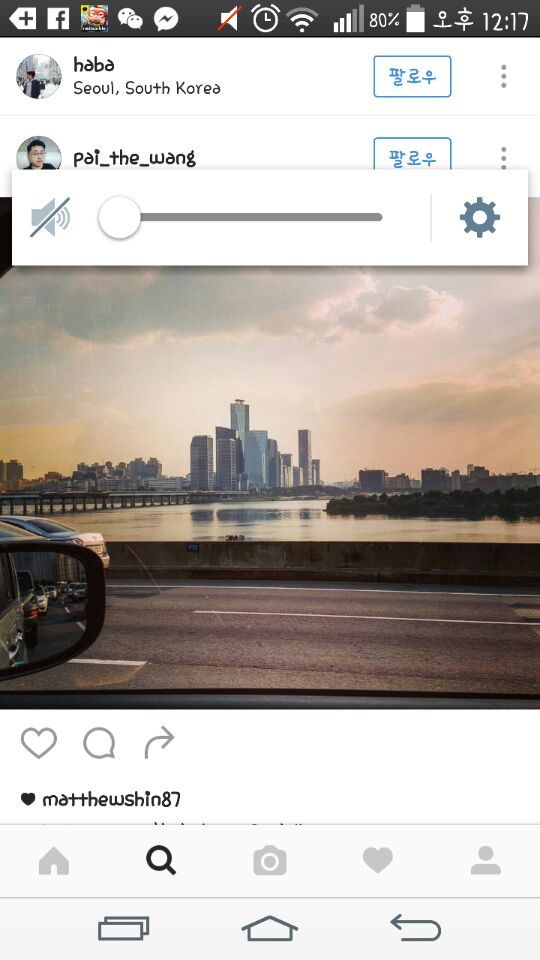
Task: Open the overflow menu for haba's post
Action: [x=503, y=77]
